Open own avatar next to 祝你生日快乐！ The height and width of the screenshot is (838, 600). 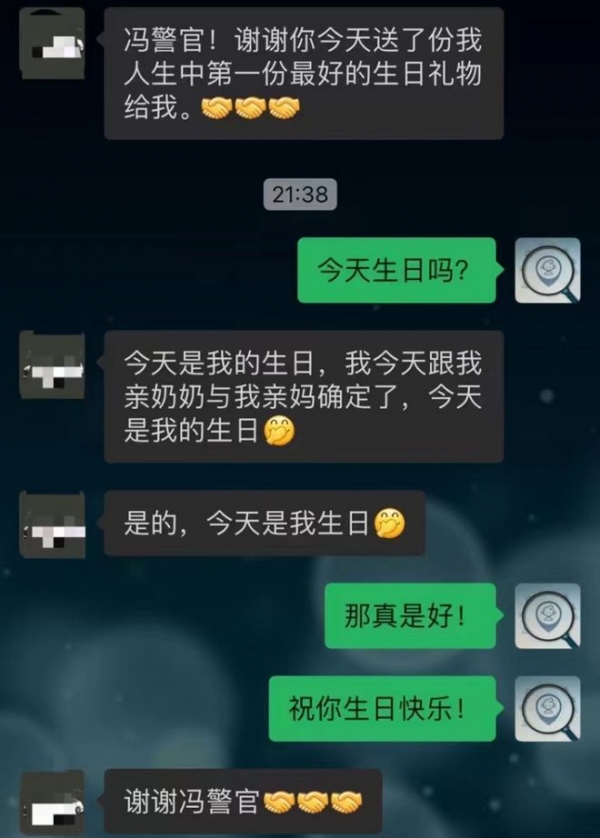tap(547, 708)
